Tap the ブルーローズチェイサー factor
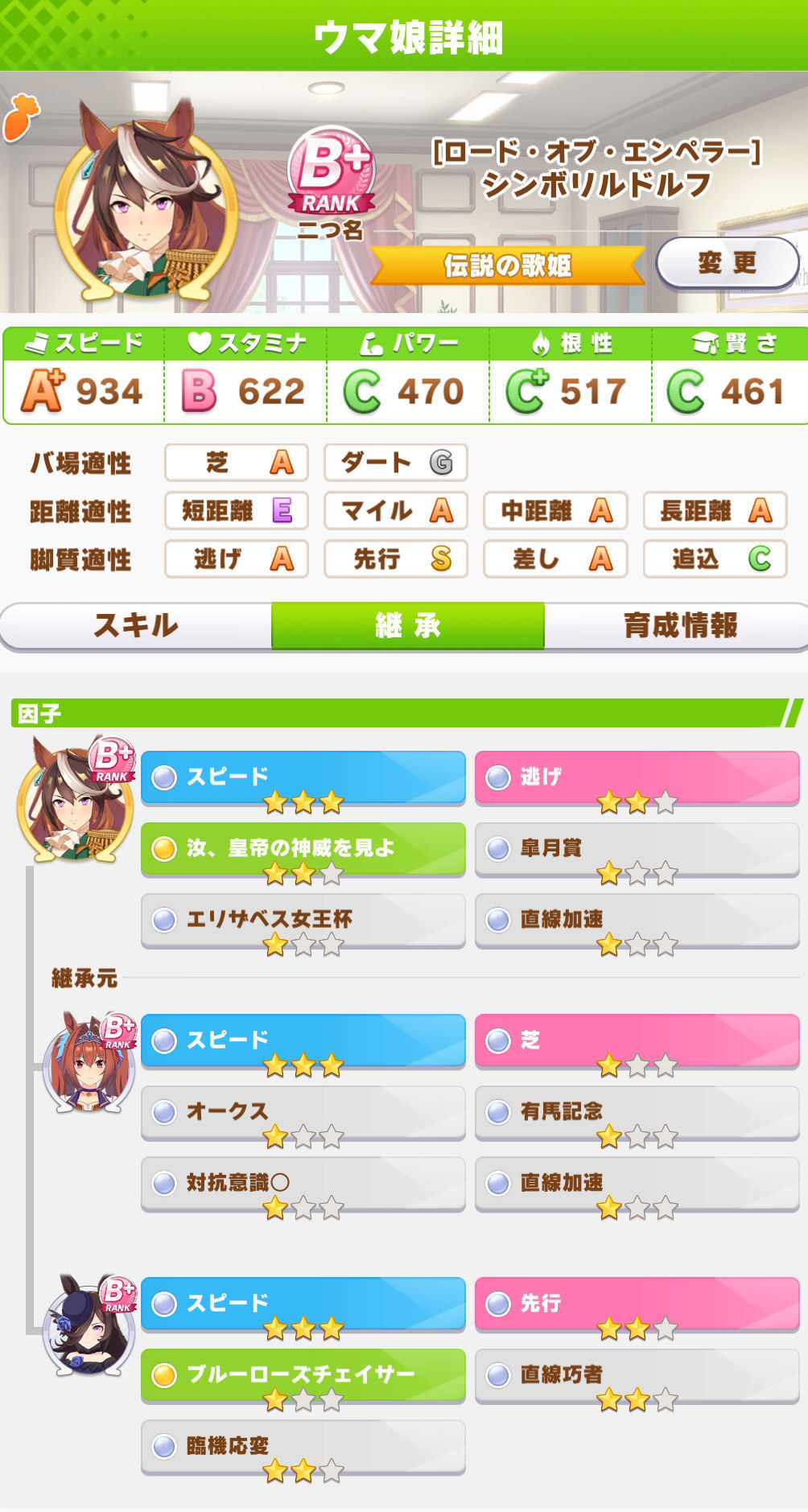808x1512 pixels. pyautogui.click(x=303, y=1374)
